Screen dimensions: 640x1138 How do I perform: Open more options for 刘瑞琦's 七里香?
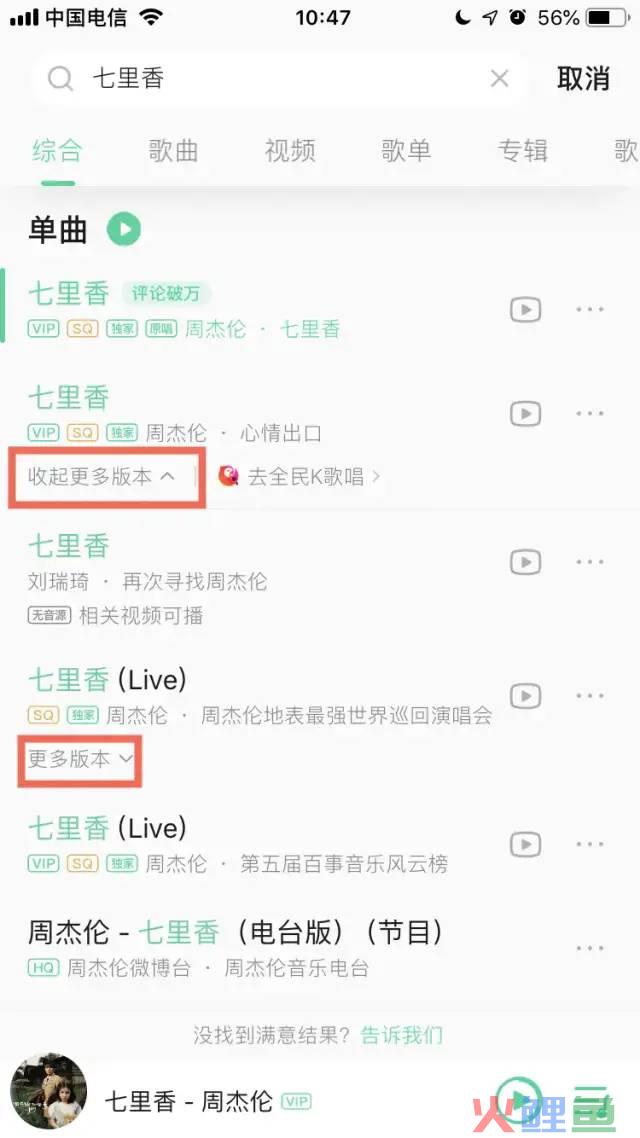tap(590, 563)
